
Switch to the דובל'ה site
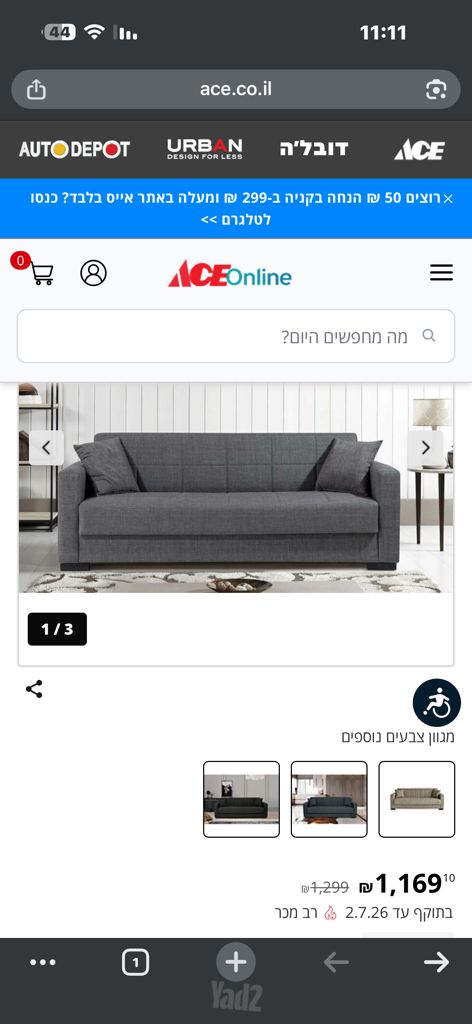coord(314,149)
